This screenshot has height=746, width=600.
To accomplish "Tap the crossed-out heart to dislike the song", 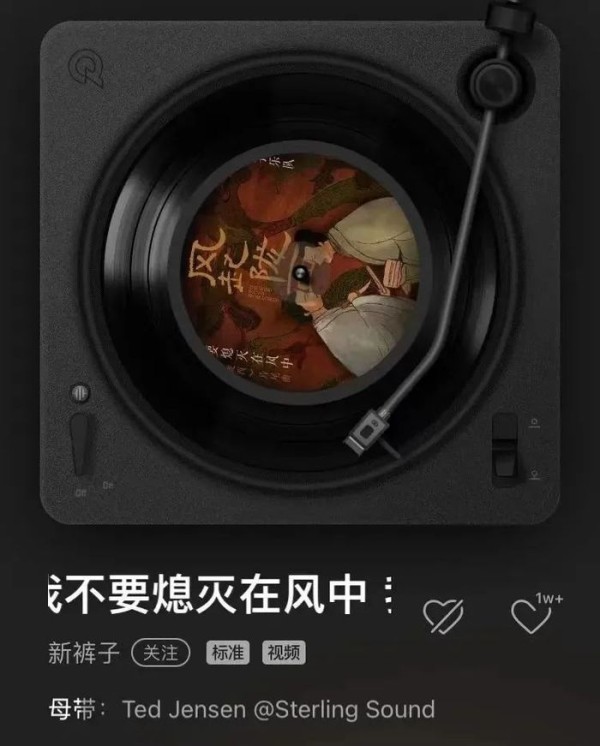I will 442,616.
